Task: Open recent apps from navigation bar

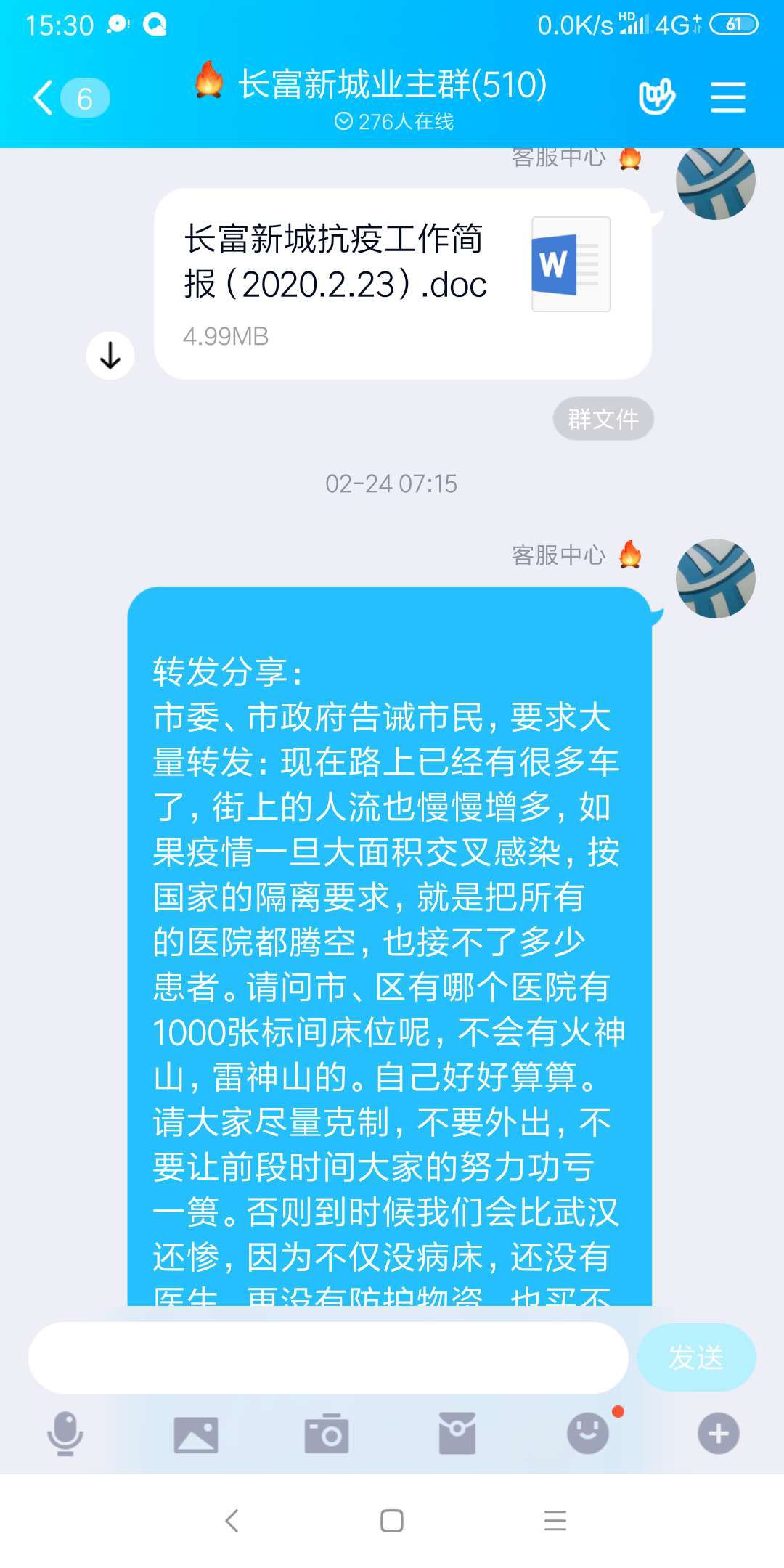Action: pos(555,1521)
